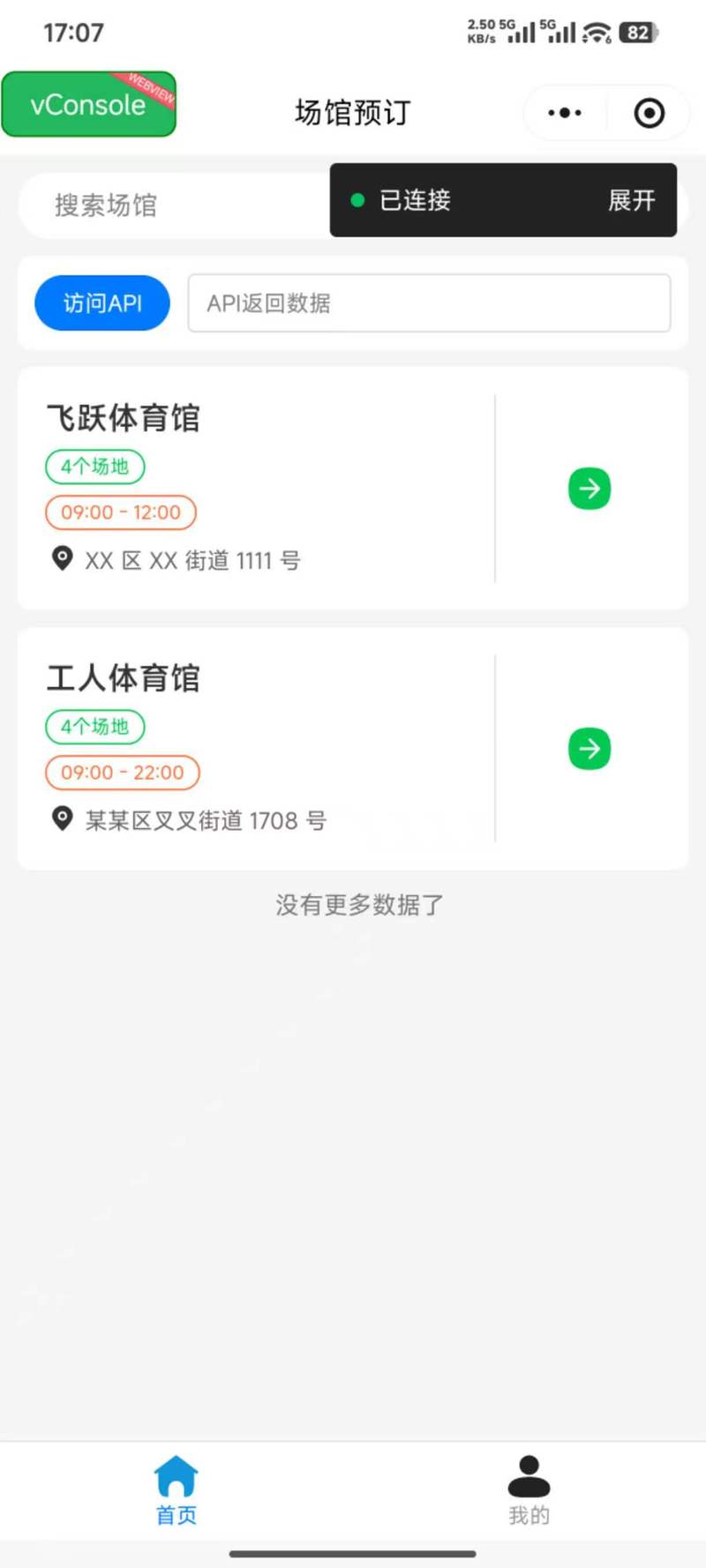This screenshot has height=1568, width=706.
Task: Open the mini program more-options menu
Action: [x=565, y=113]
